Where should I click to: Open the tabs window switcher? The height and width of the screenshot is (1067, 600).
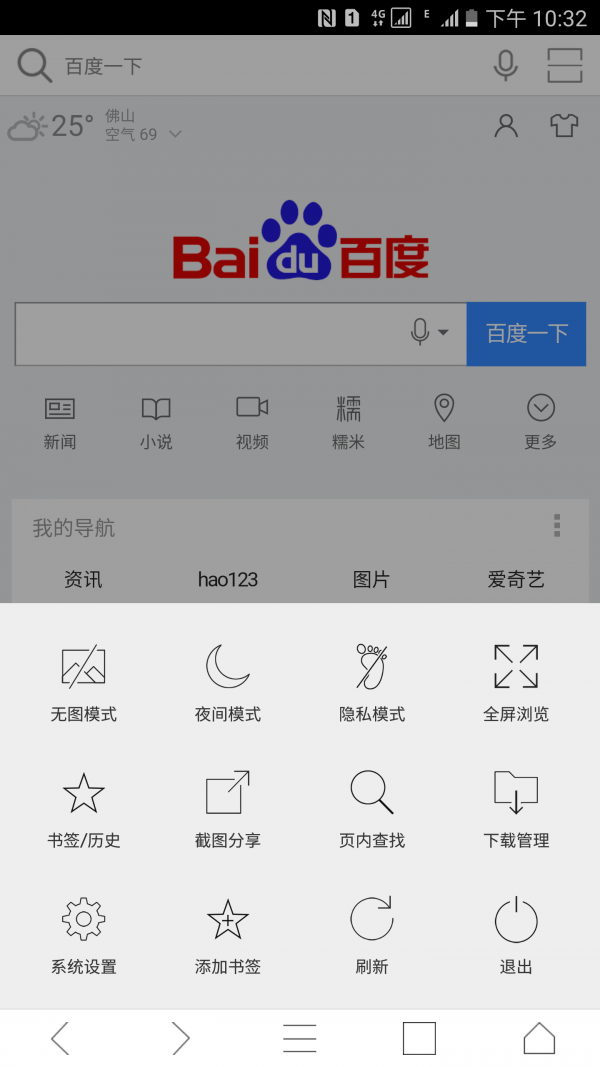click(420, 1038)
